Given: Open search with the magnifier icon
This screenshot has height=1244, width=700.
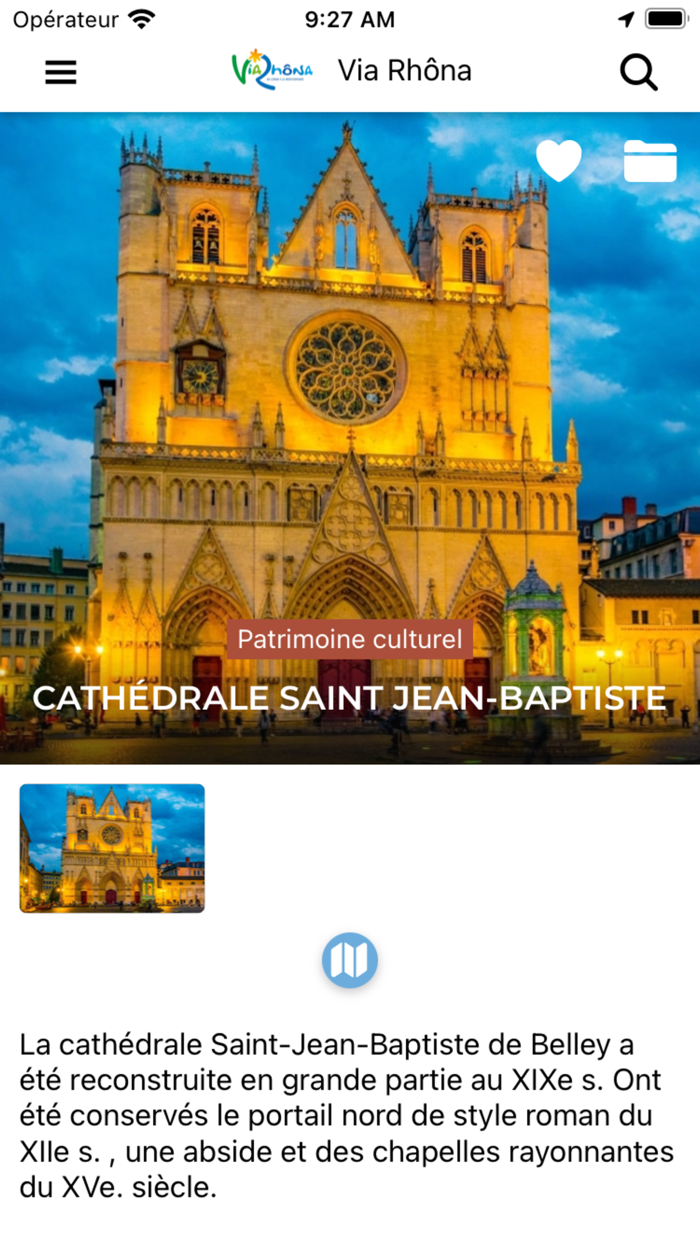Looking at the screenshot, I should click(638, 72).
